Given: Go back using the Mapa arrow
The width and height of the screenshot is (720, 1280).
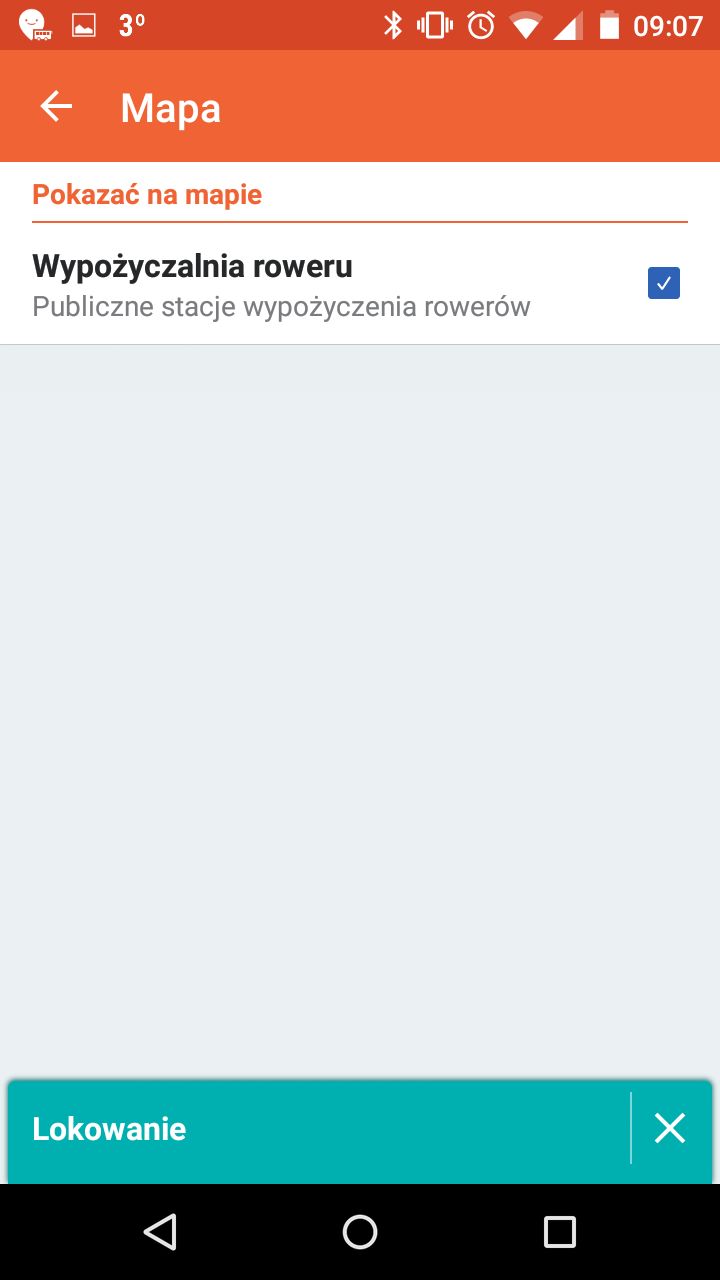Looking at the screenshot, I should 56,107.
